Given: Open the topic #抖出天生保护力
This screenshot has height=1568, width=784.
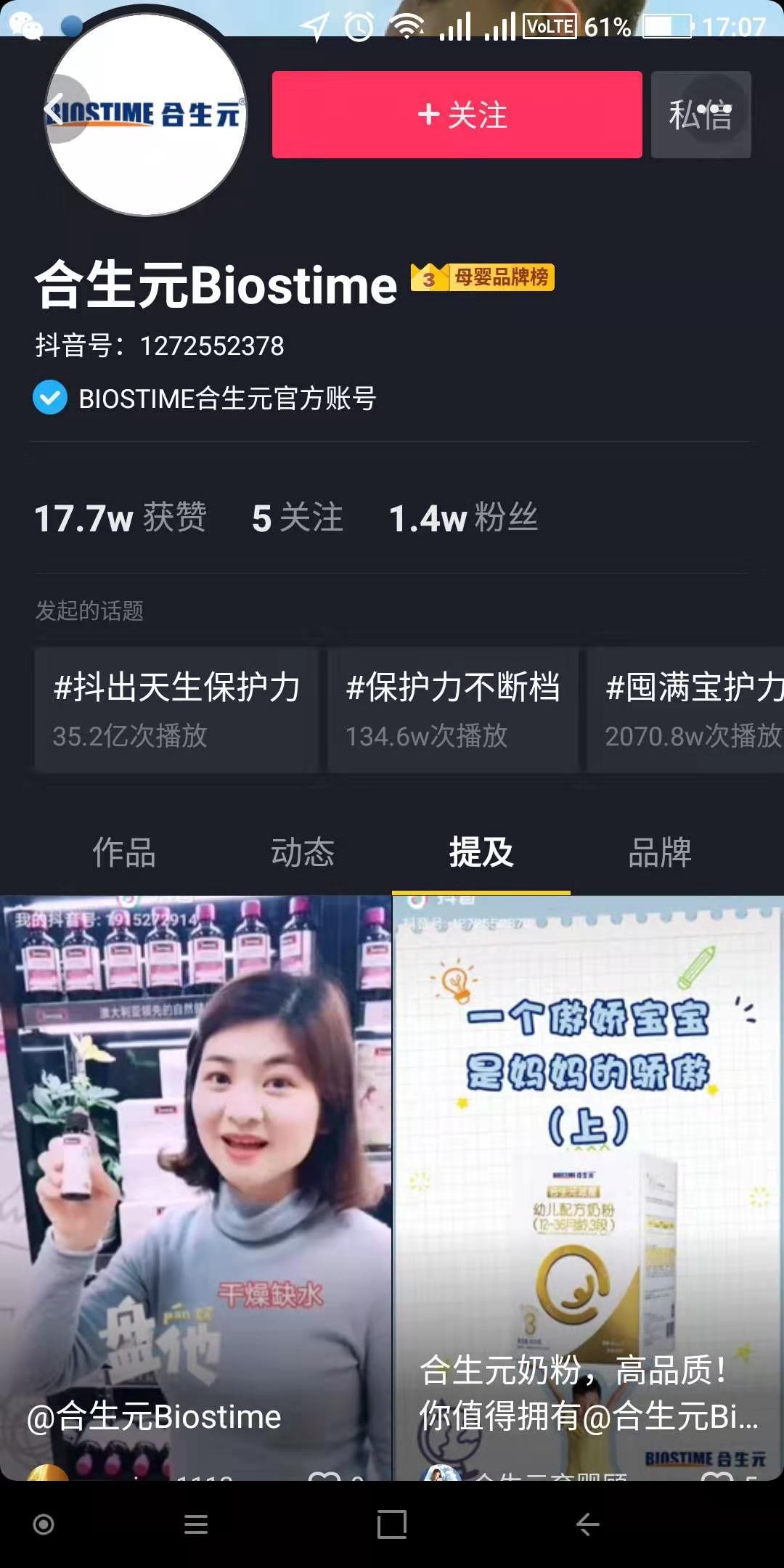Looking at the screenshot, I should coord(176,709).
